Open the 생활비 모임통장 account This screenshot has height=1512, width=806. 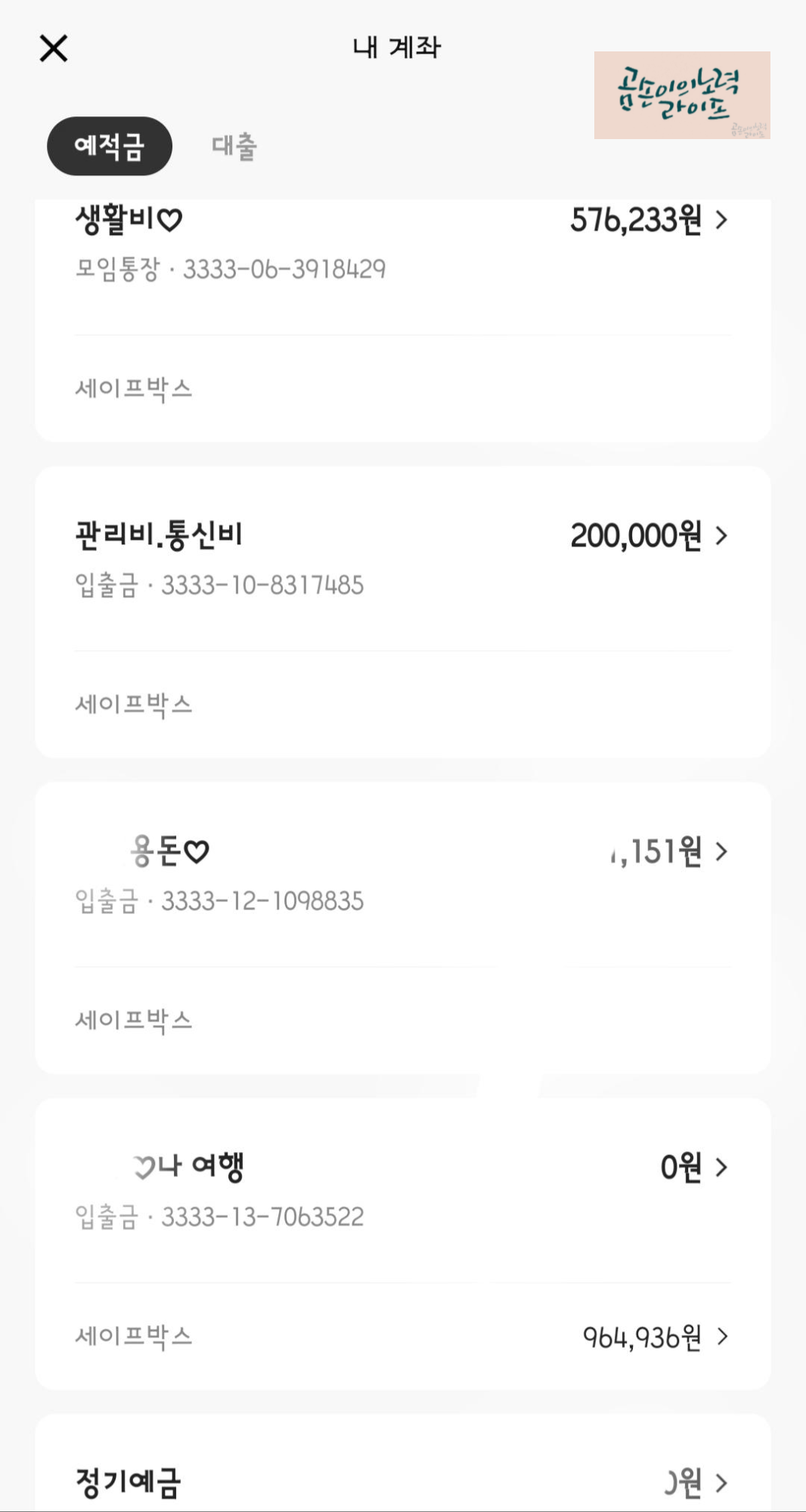[401, 242]
